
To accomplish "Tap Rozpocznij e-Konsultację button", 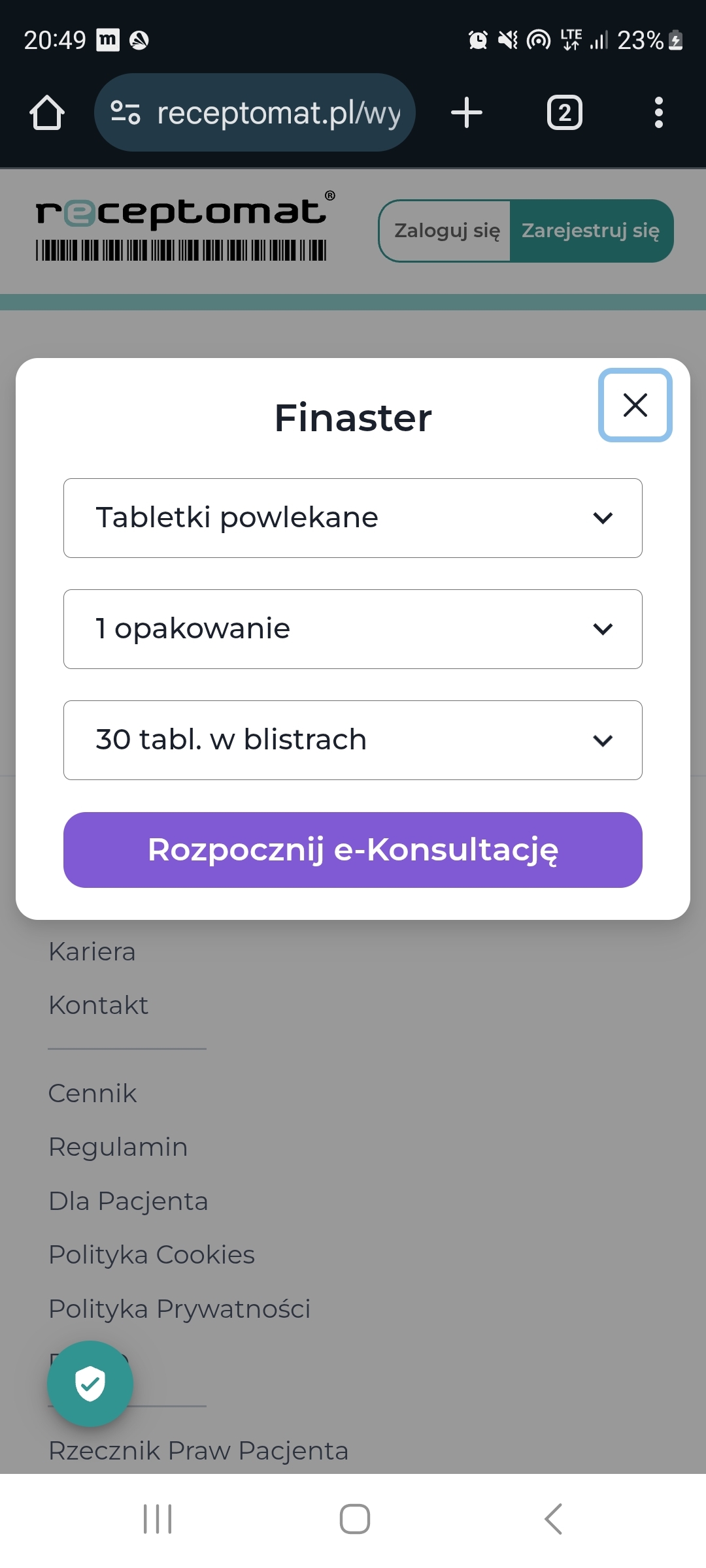I will coord(353,850).
